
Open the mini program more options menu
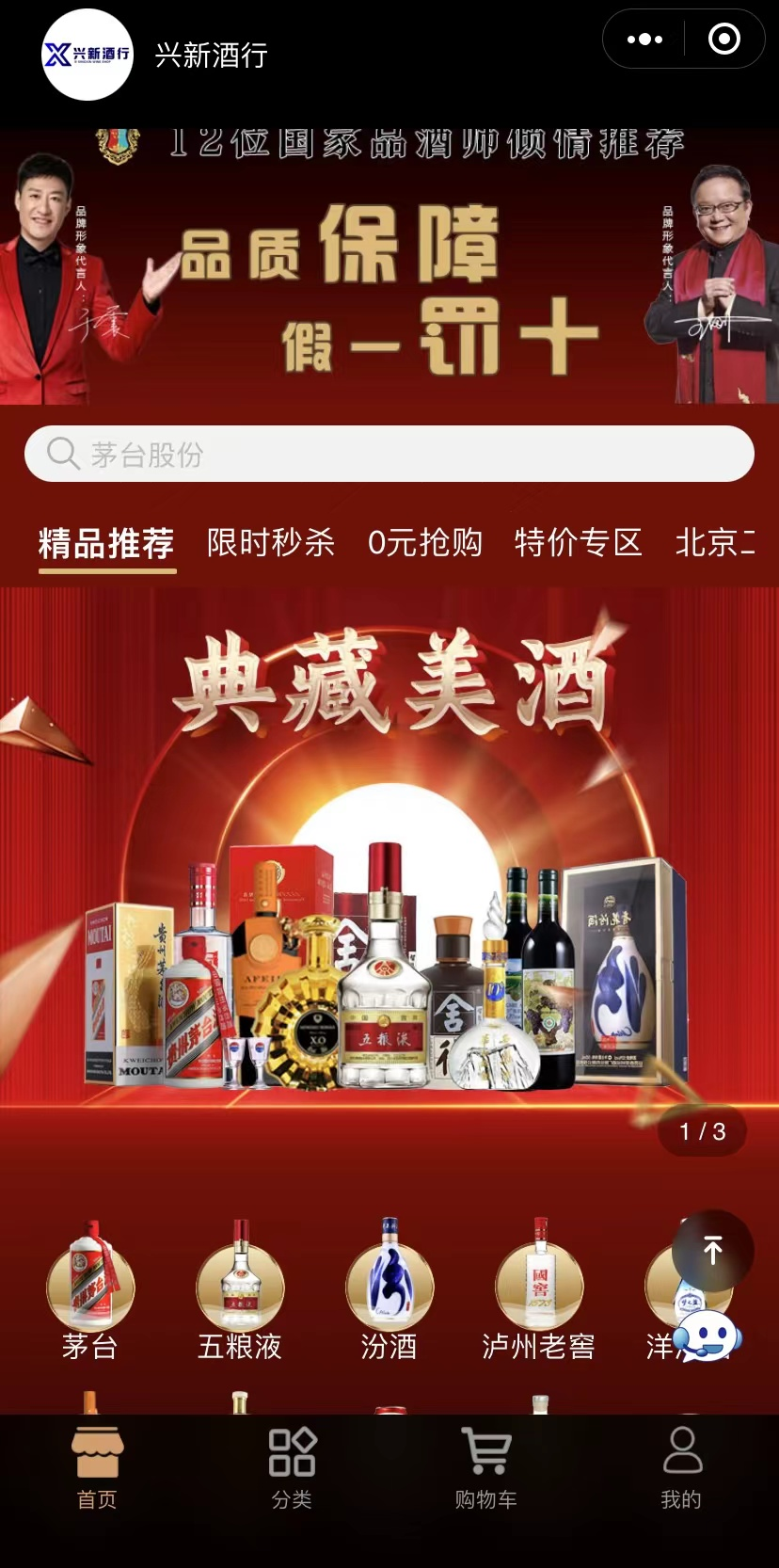coord(644,40)
